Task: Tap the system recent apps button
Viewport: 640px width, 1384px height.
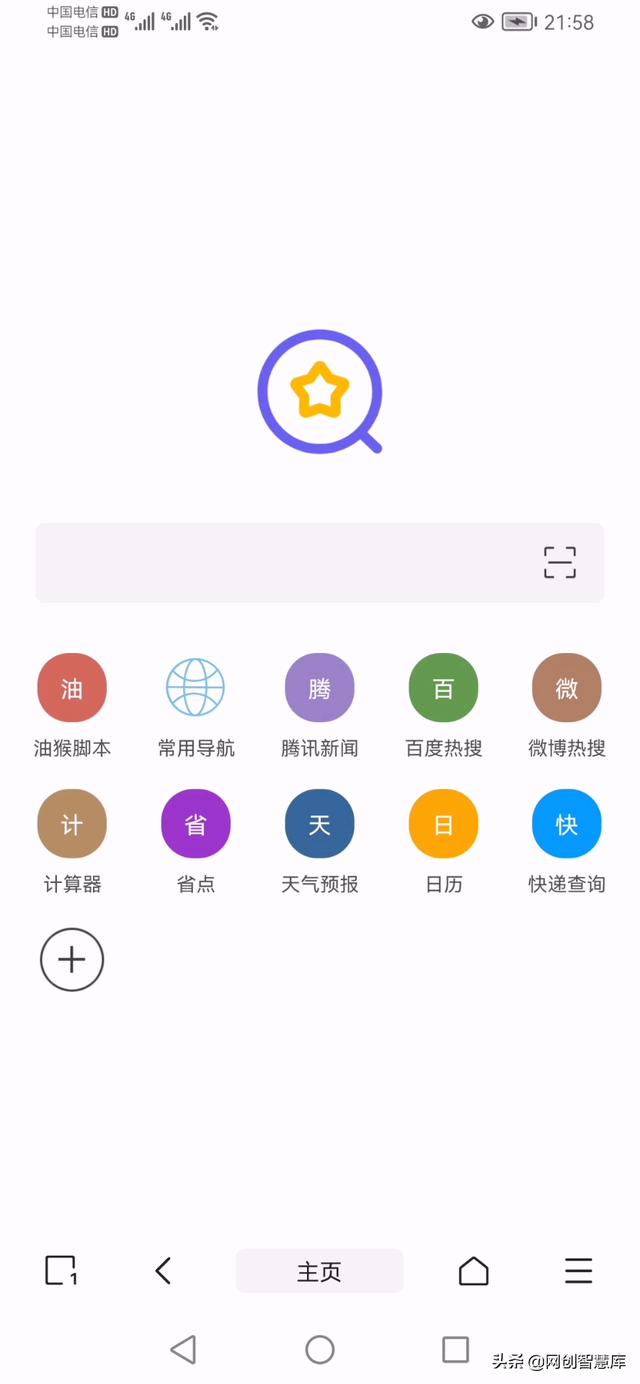Action: point(456,1350)
